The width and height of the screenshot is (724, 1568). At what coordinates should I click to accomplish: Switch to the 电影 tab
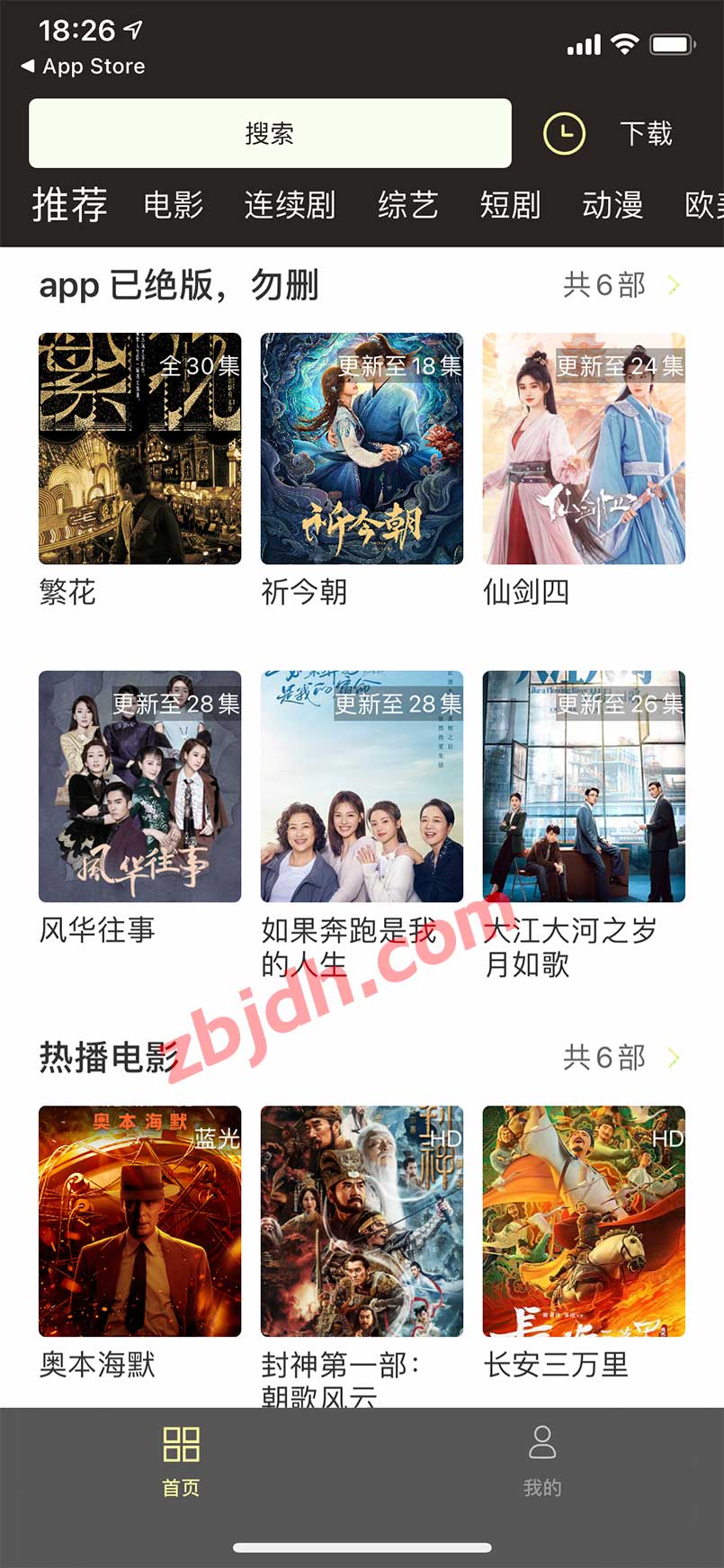(x=174, y=206)
